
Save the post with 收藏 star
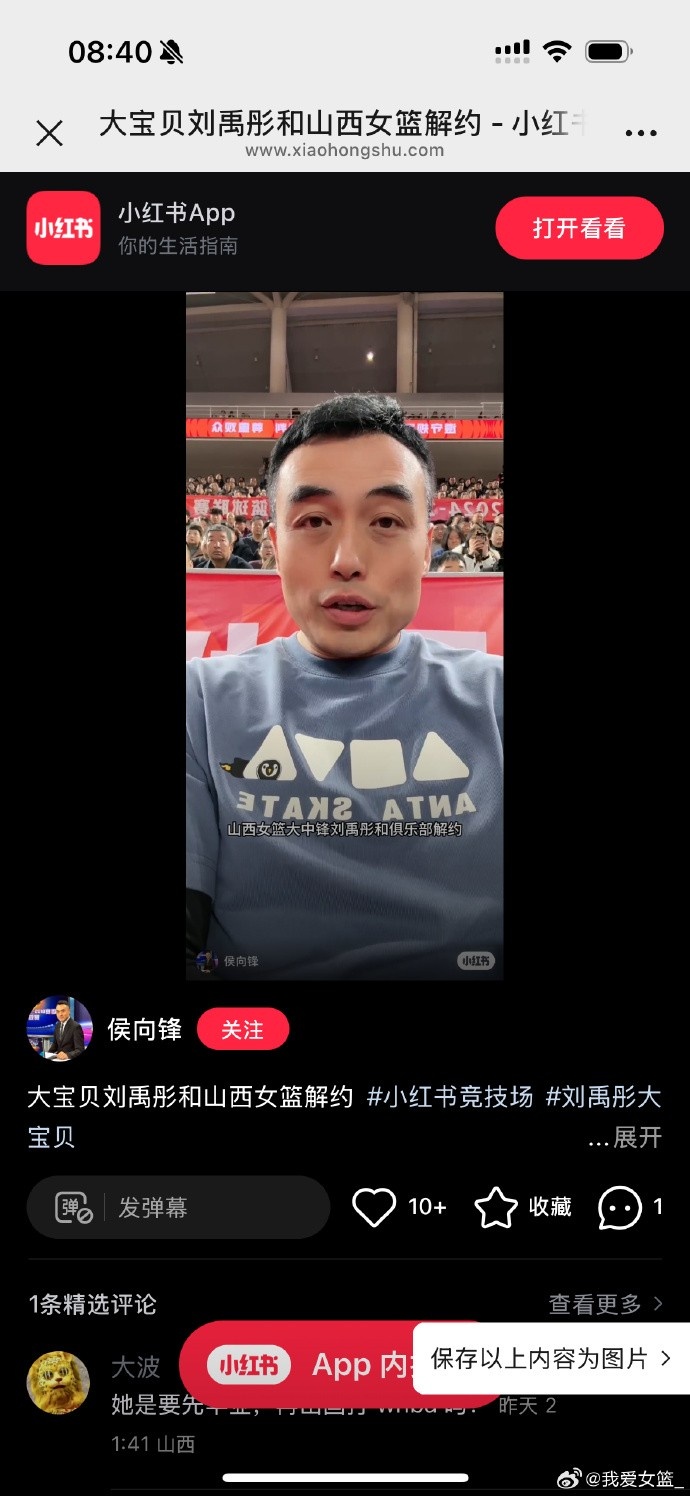tap(496, 1207)
